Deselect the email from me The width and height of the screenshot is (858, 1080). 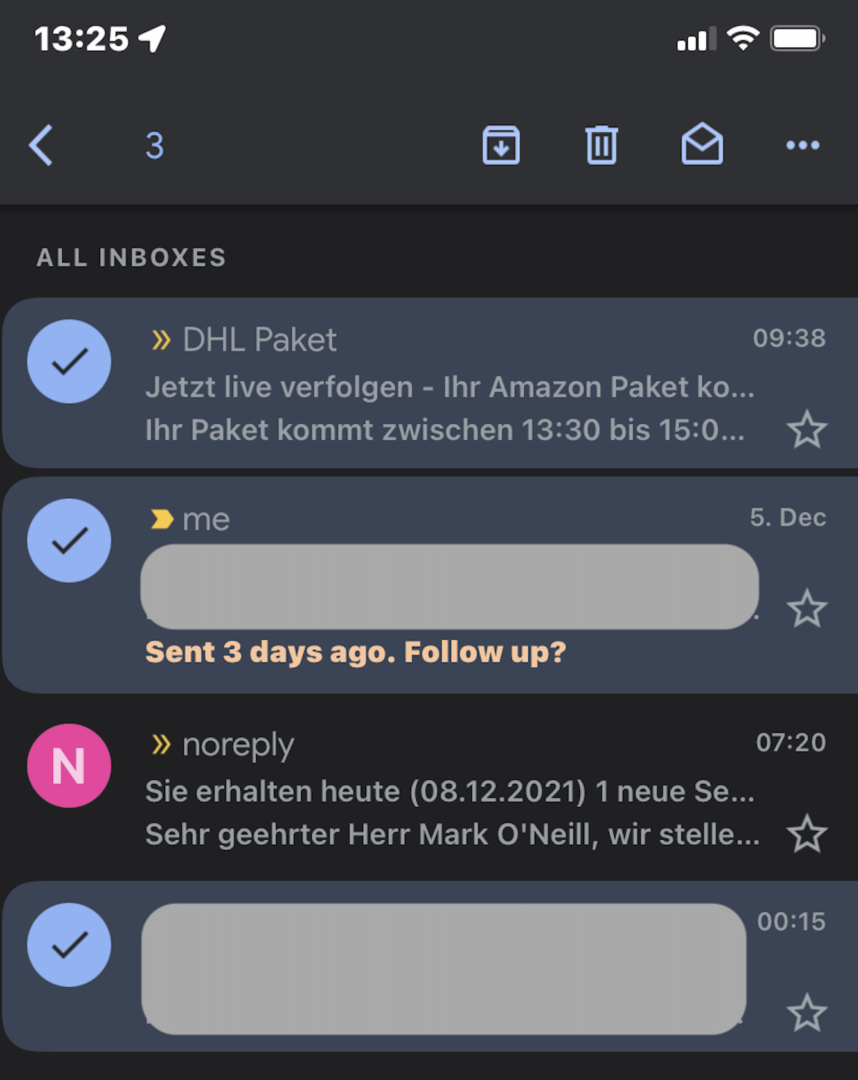click(69, 540)
